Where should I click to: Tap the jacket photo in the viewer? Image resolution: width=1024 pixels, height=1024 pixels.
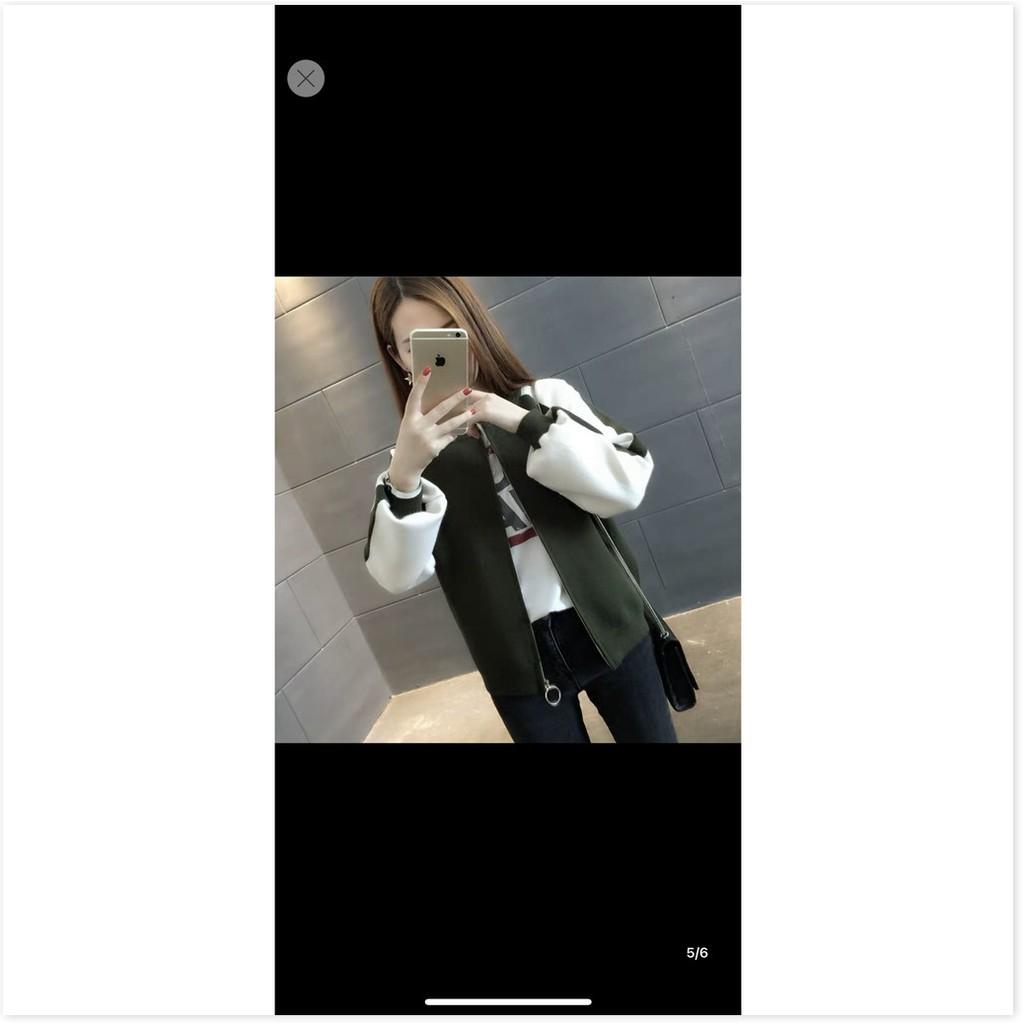tap(507, 509)
